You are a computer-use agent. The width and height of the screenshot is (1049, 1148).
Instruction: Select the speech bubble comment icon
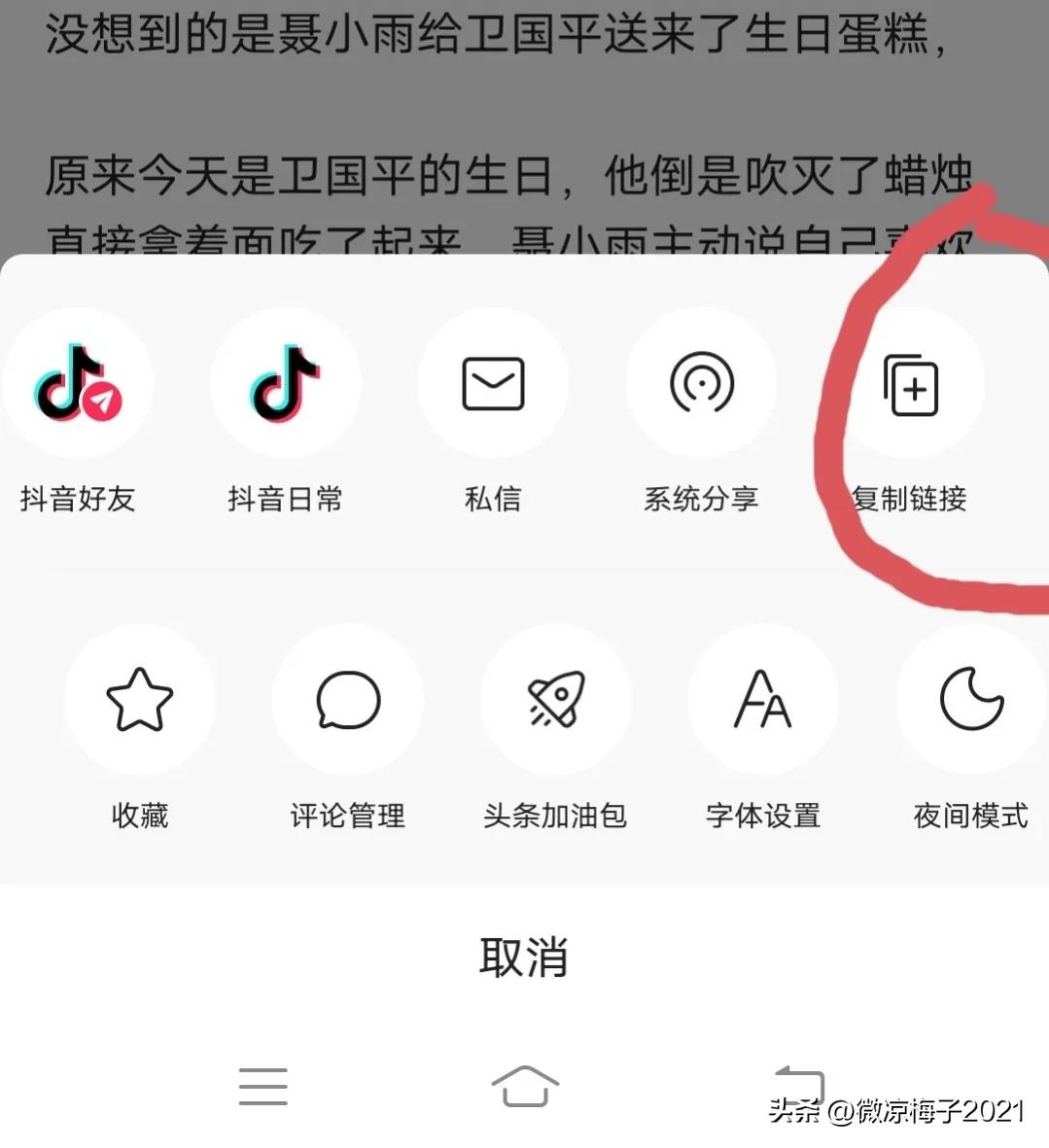tap(347, 700)
